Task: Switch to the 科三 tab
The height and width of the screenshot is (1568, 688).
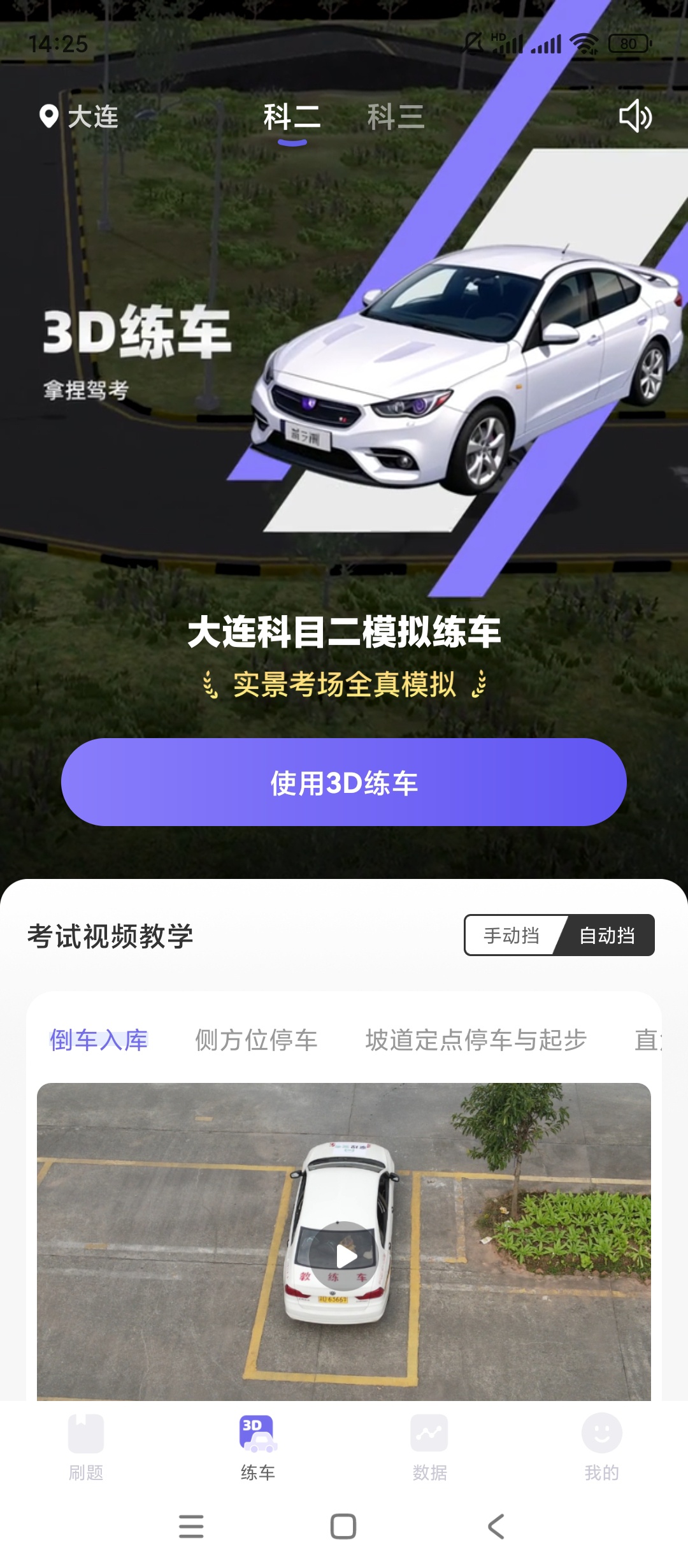Action: [395, 117]
